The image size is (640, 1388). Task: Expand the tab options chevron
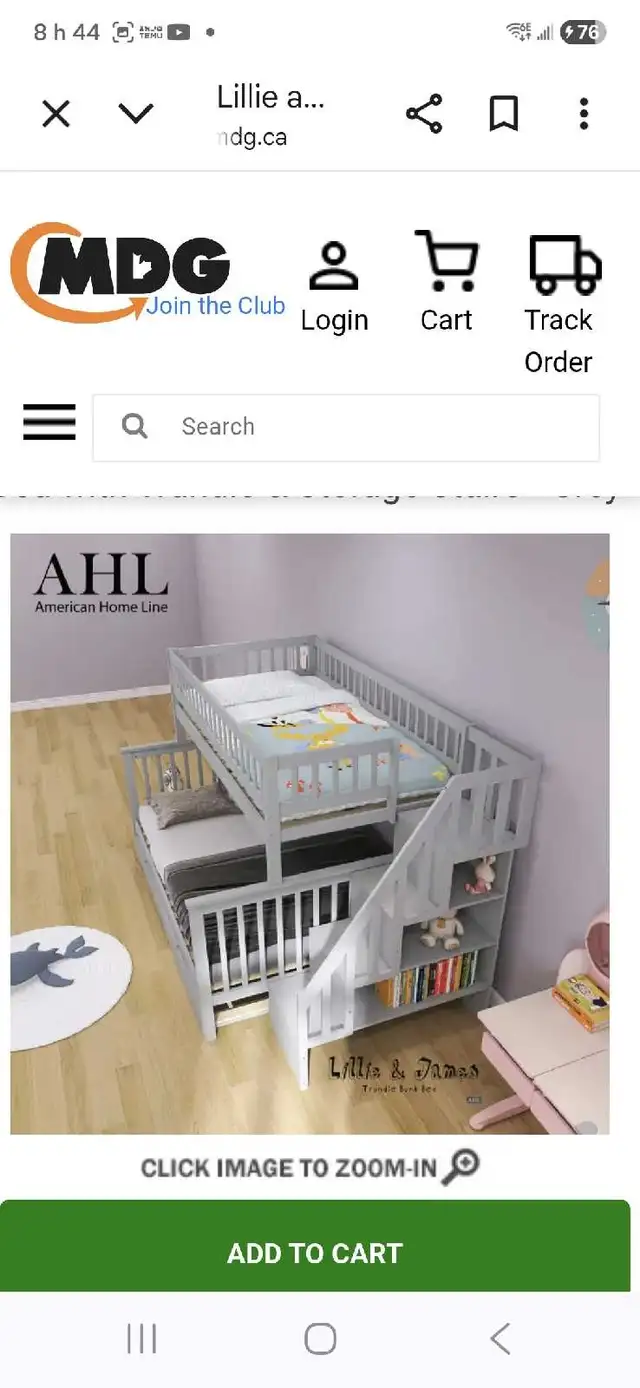(x=136, y=114)
